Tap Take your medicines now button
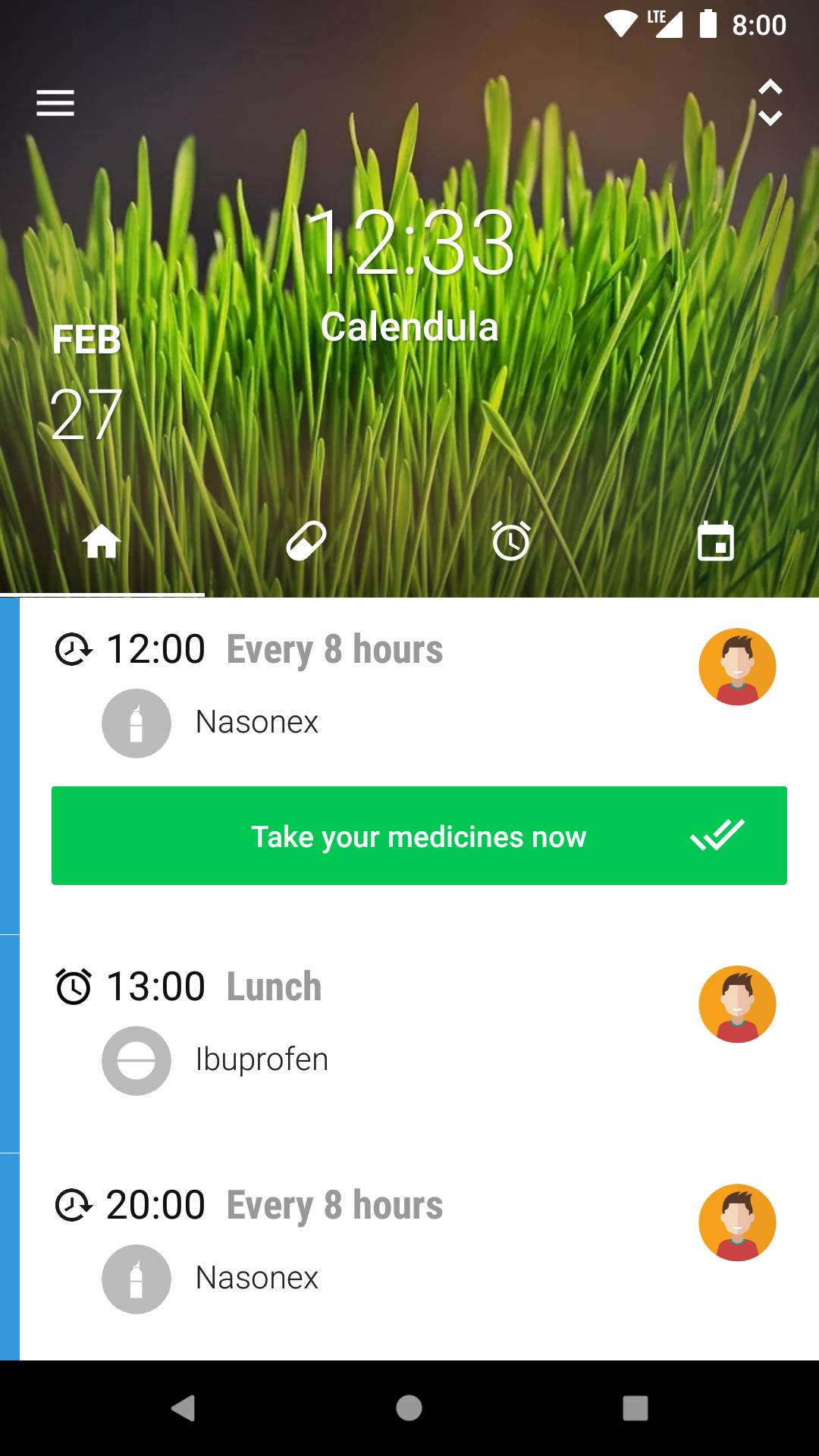 click(x=419, y=836)
